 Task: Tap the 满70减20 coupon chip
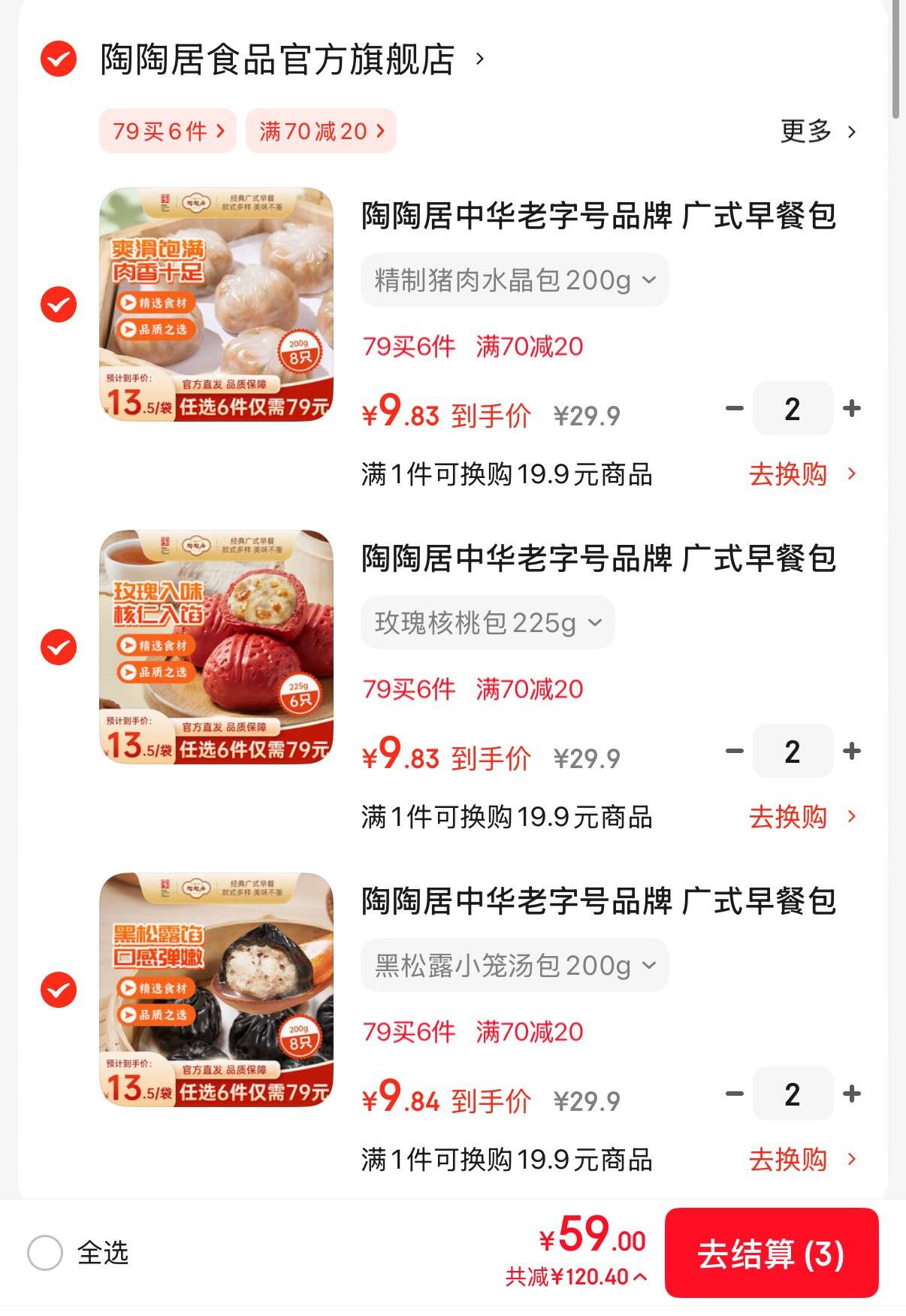point(321,132)
